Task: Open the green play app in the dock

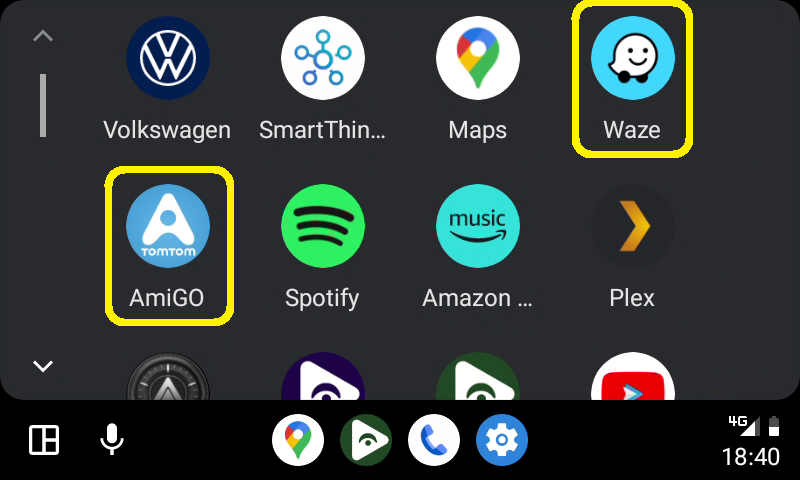Action: 365,440
